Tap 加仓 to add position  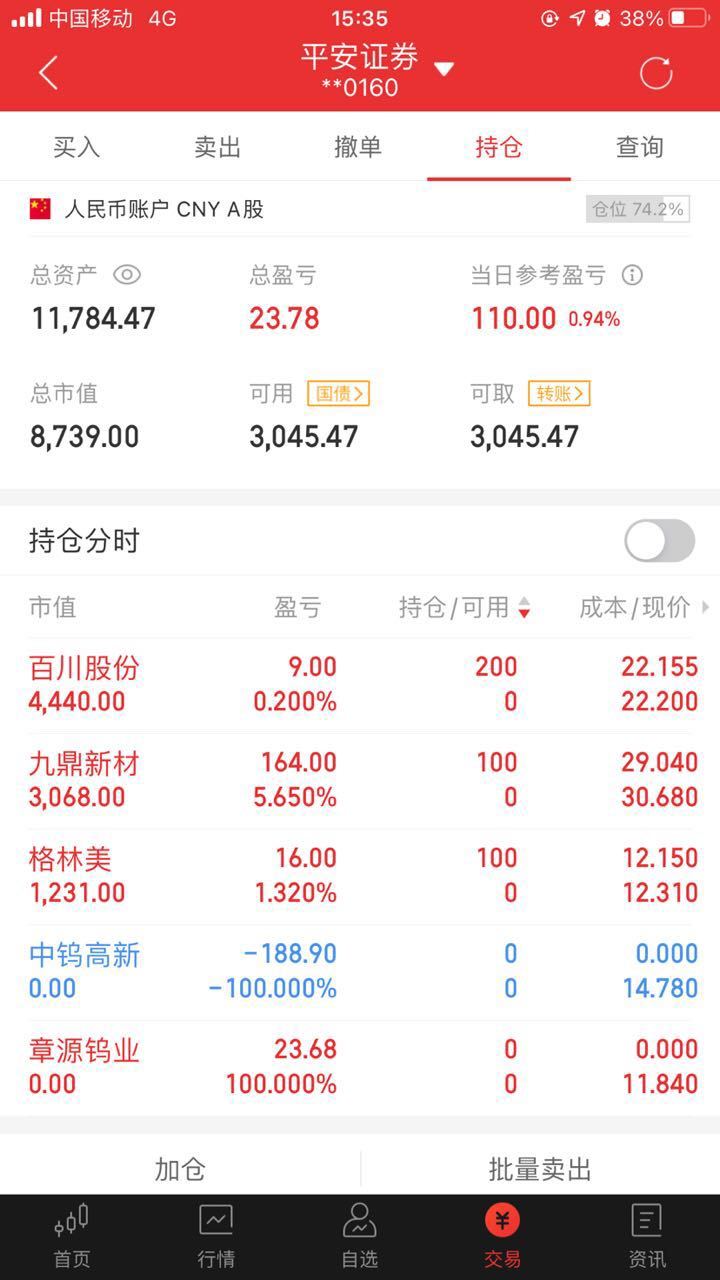pyautogui.click(x=180, y=1169)
